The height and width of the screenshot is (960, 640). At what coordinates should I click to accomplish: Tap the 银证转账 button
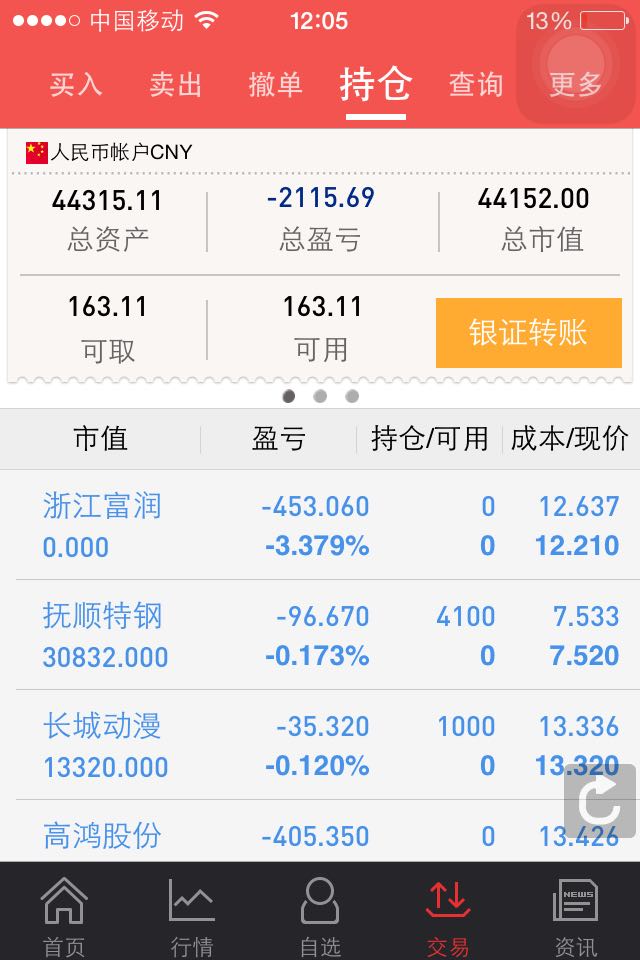(528, 333)
